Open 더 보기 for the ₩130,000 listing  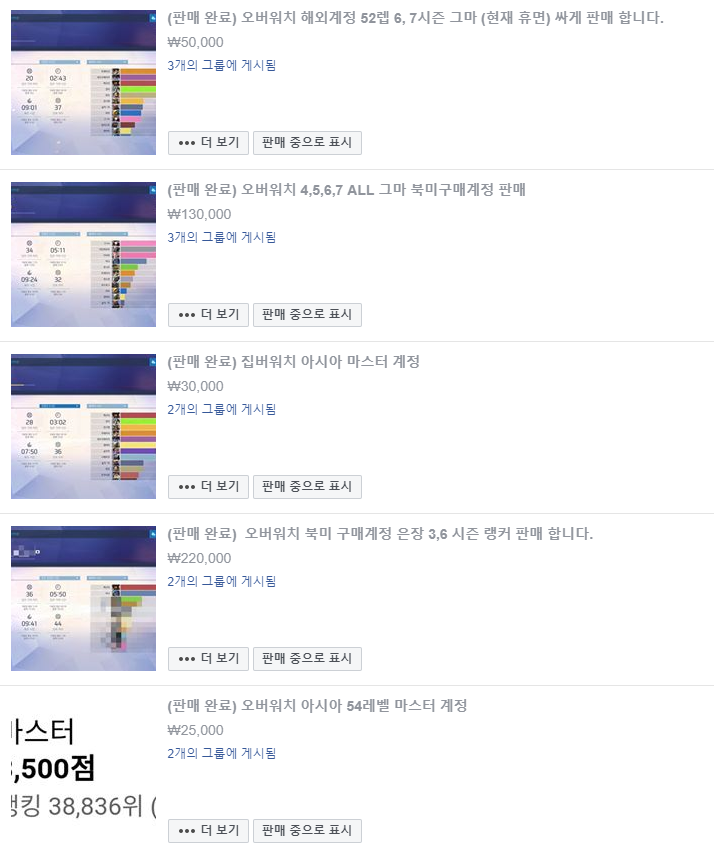(208, 315)
